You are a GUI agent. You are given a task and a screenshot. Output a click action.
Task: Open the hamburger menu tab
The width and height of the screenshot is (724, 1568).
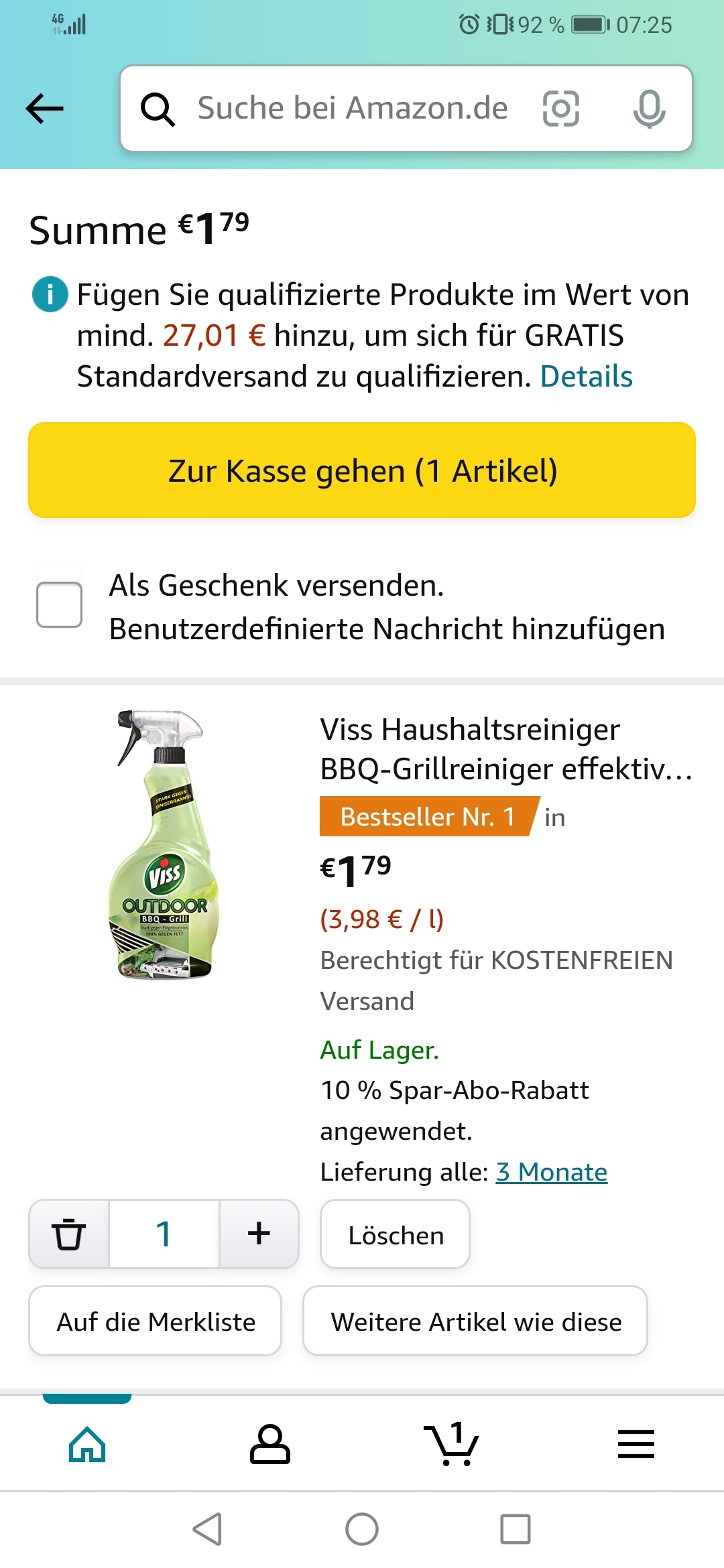click(636, 1444)
